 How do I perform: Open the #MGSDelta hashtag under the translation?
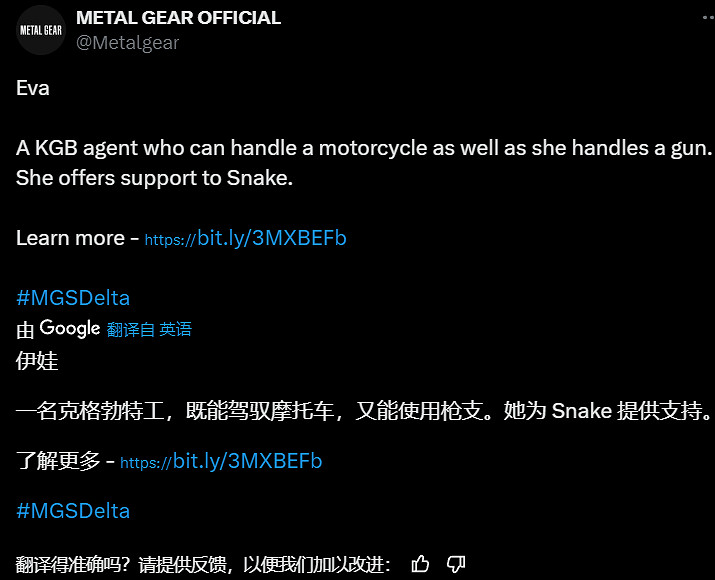[x=73, y=510]
